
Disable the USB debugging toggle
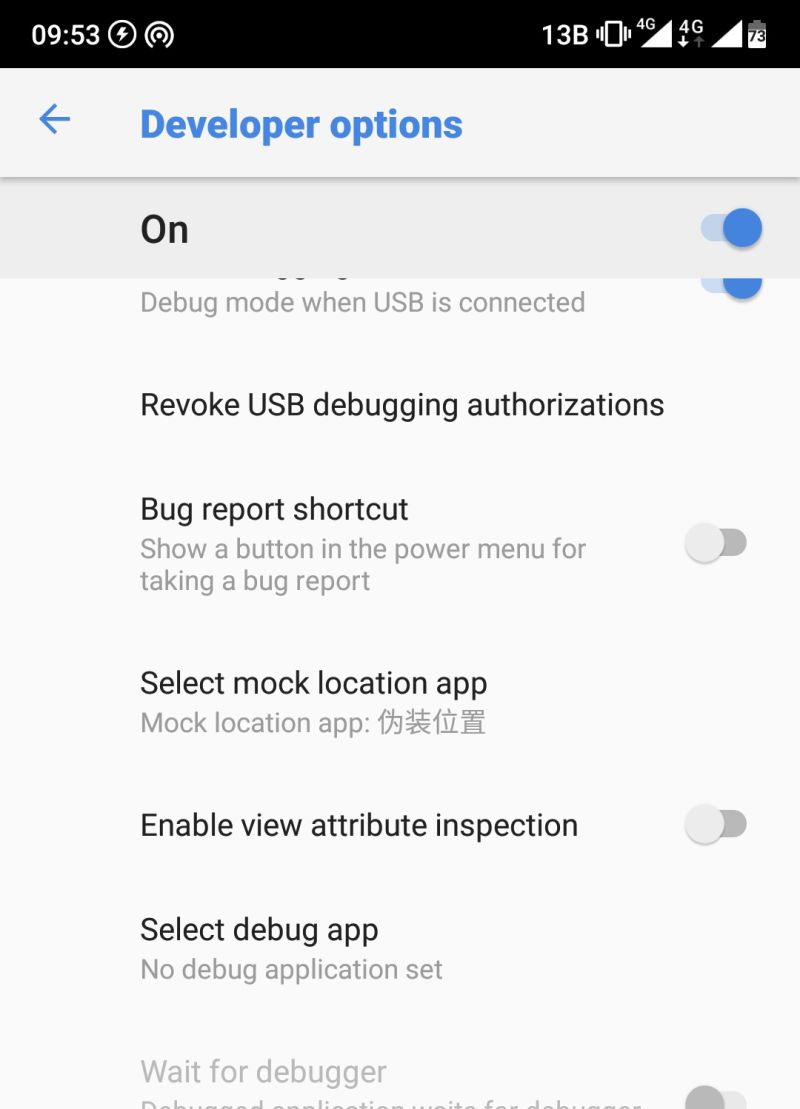tap(736, 285)
